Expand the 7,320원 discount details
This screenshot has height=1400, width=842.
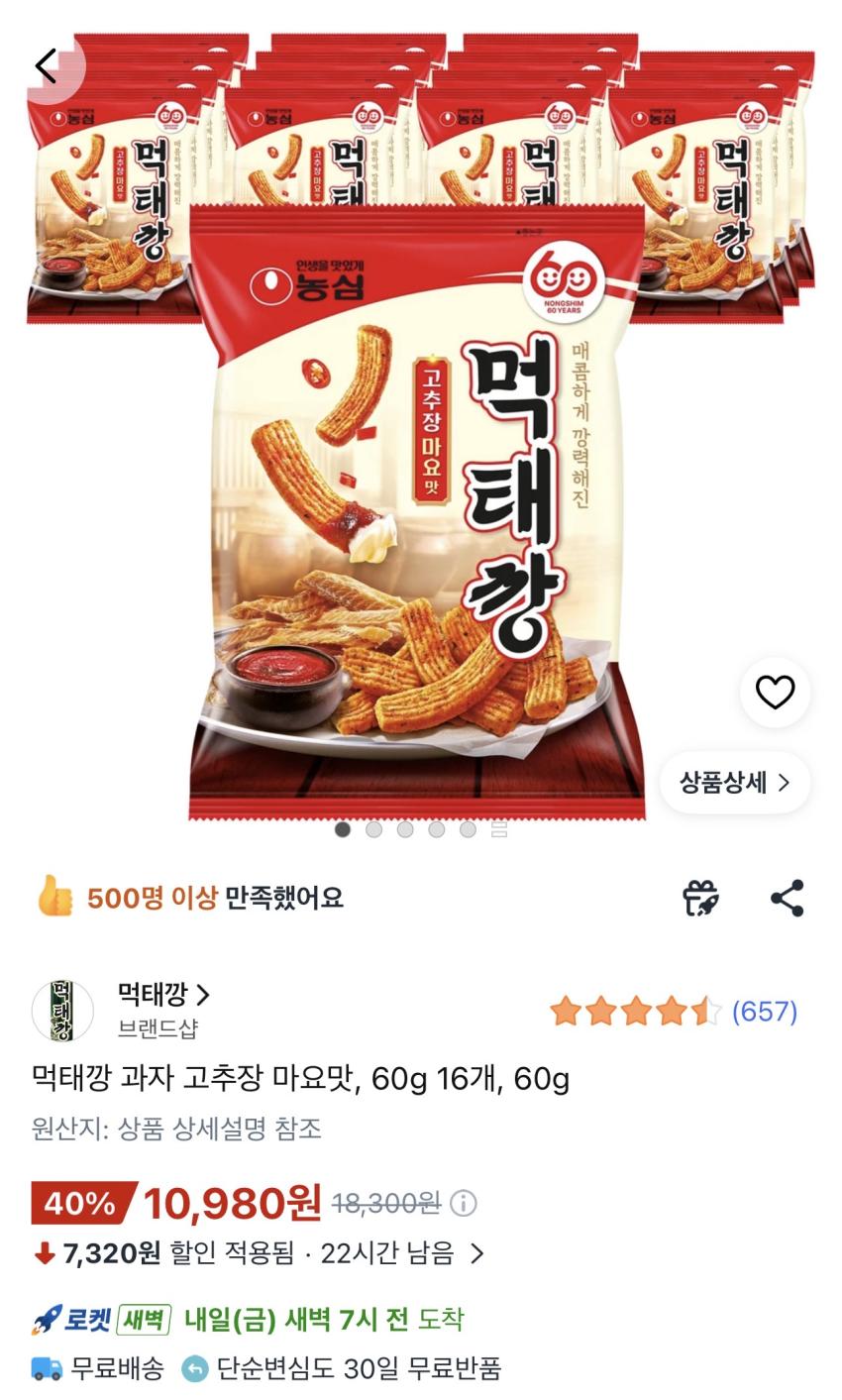pyautogui.click(x=476, y=1254)
